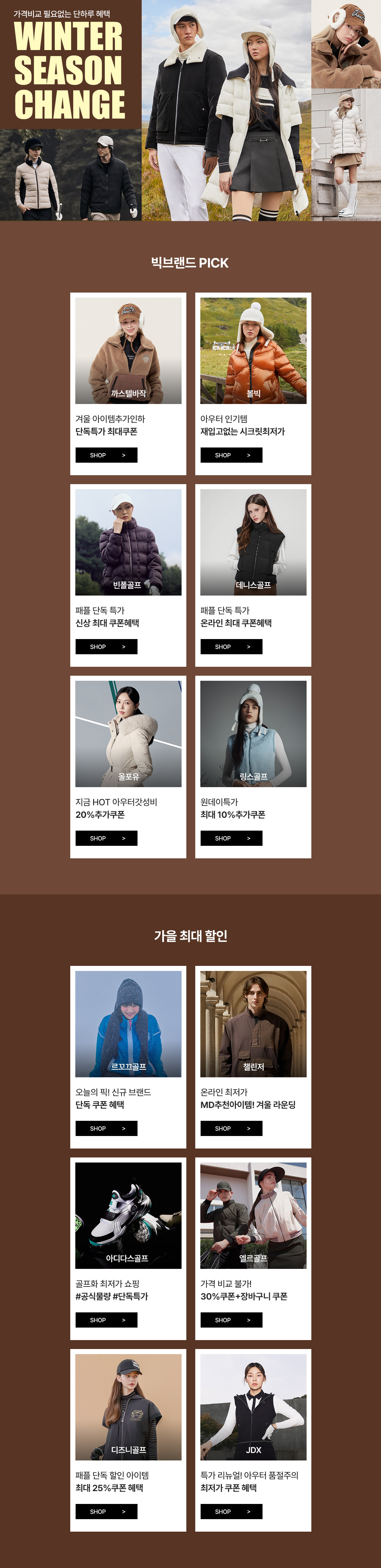The width and height of the screenshot is (381, 1568).
Task: Open the 볼빅 orange padding image
Action: [253, 350]
